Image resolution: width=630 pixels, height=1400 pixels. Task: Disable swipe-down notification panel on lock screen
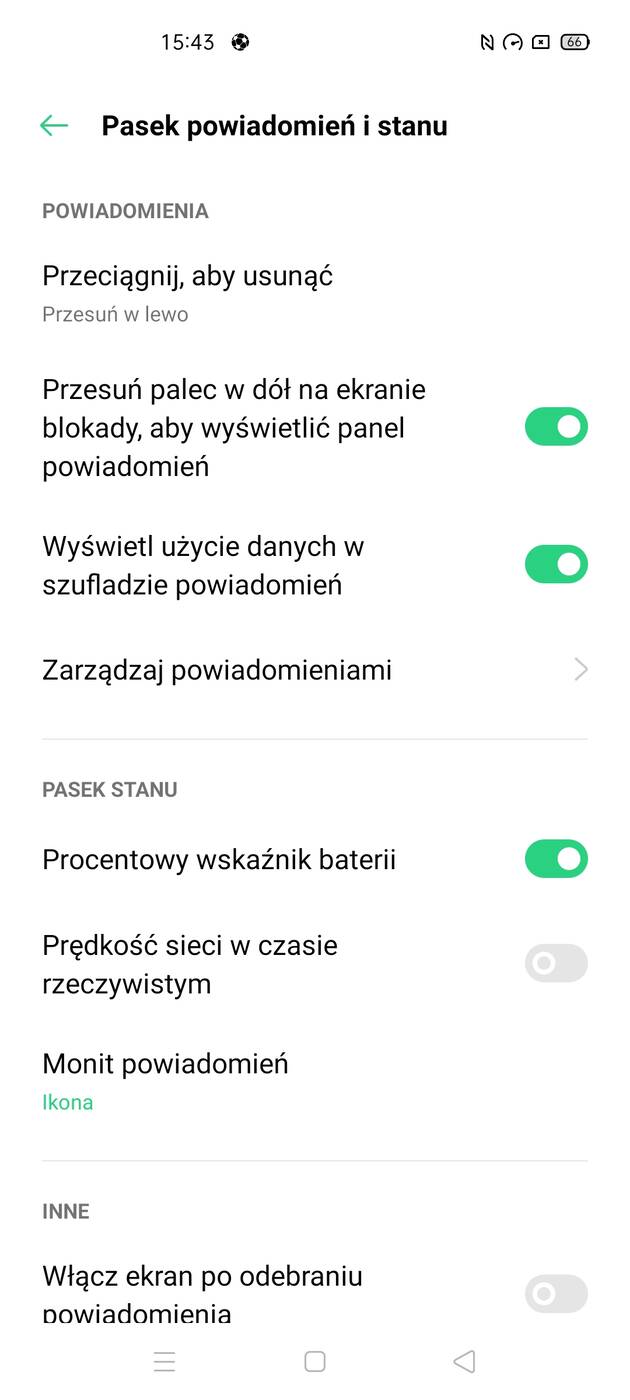[x=556, y=427]
